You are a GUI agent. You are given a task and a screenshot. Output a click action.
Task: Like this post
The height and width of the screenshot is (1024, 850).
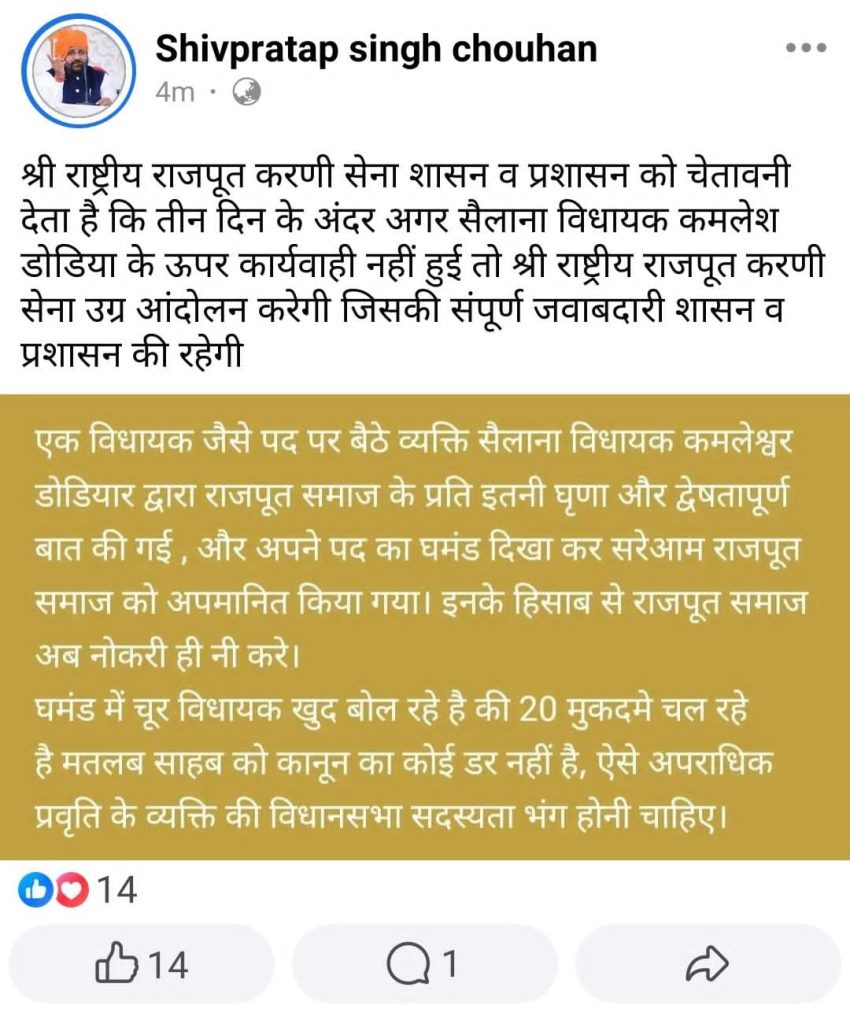[141, 965]
